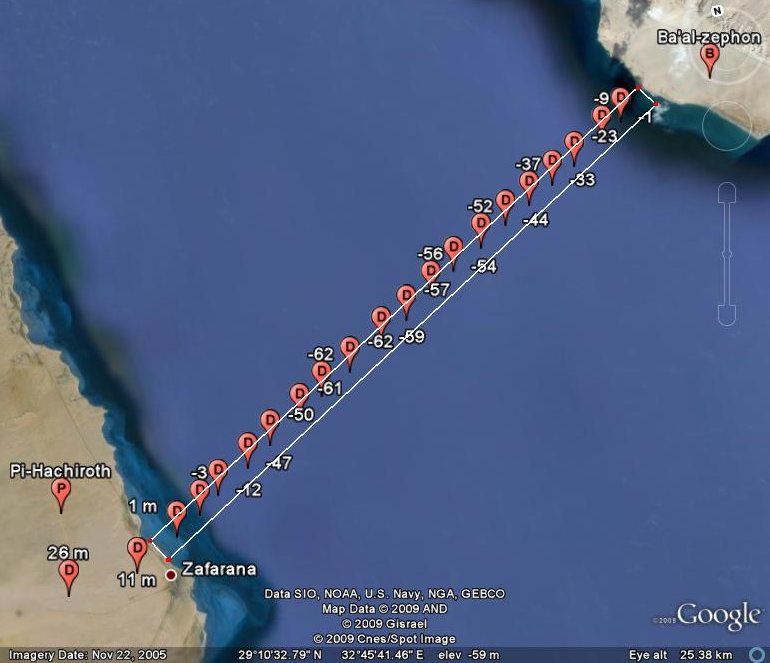The width and height of the screenshot is (770, 663).
Task: Open the 1 m depth placemark
Action: click(x=177, y=514)
